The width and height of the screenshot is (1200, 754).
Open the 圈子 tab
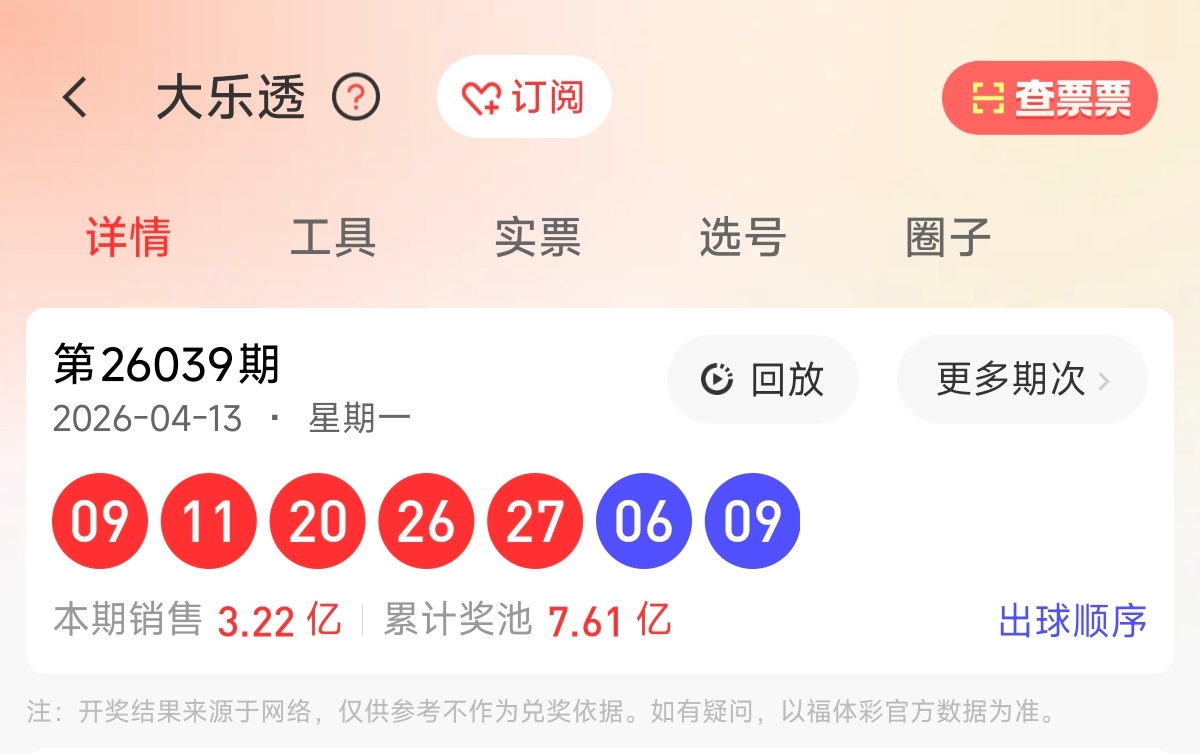coord(947,238)
